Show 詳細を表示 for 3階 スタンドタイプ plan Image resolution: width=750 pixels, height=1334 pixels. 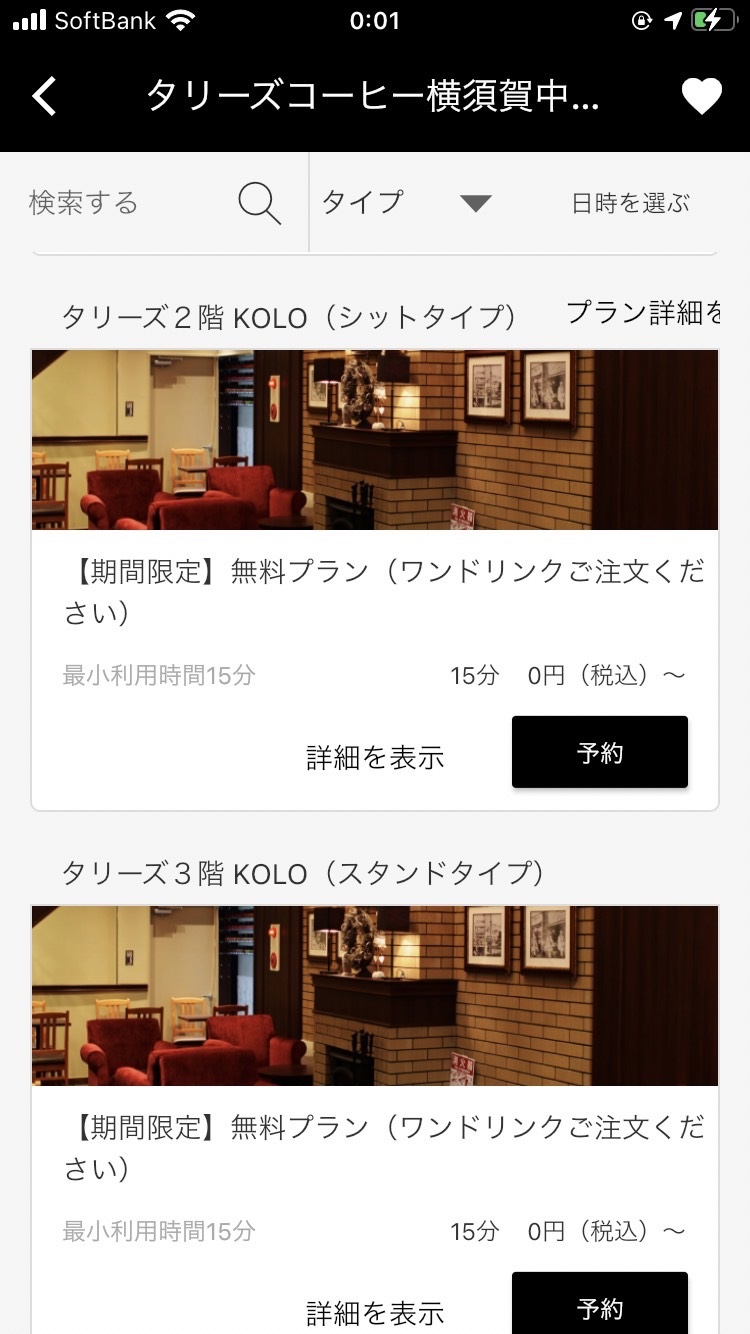point(375,1312)
